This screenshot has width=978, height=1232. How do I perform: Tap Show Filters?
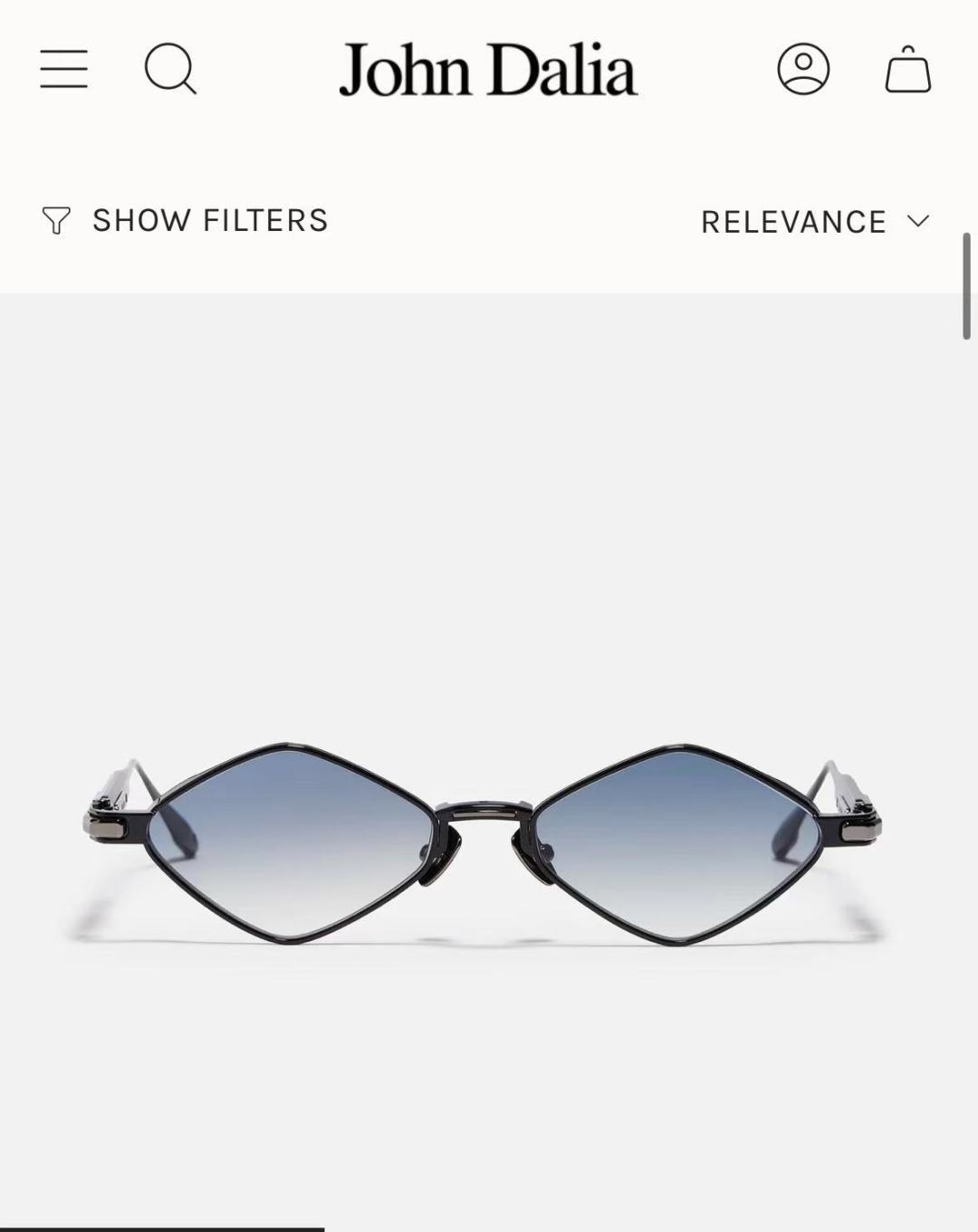click(185, 220)
